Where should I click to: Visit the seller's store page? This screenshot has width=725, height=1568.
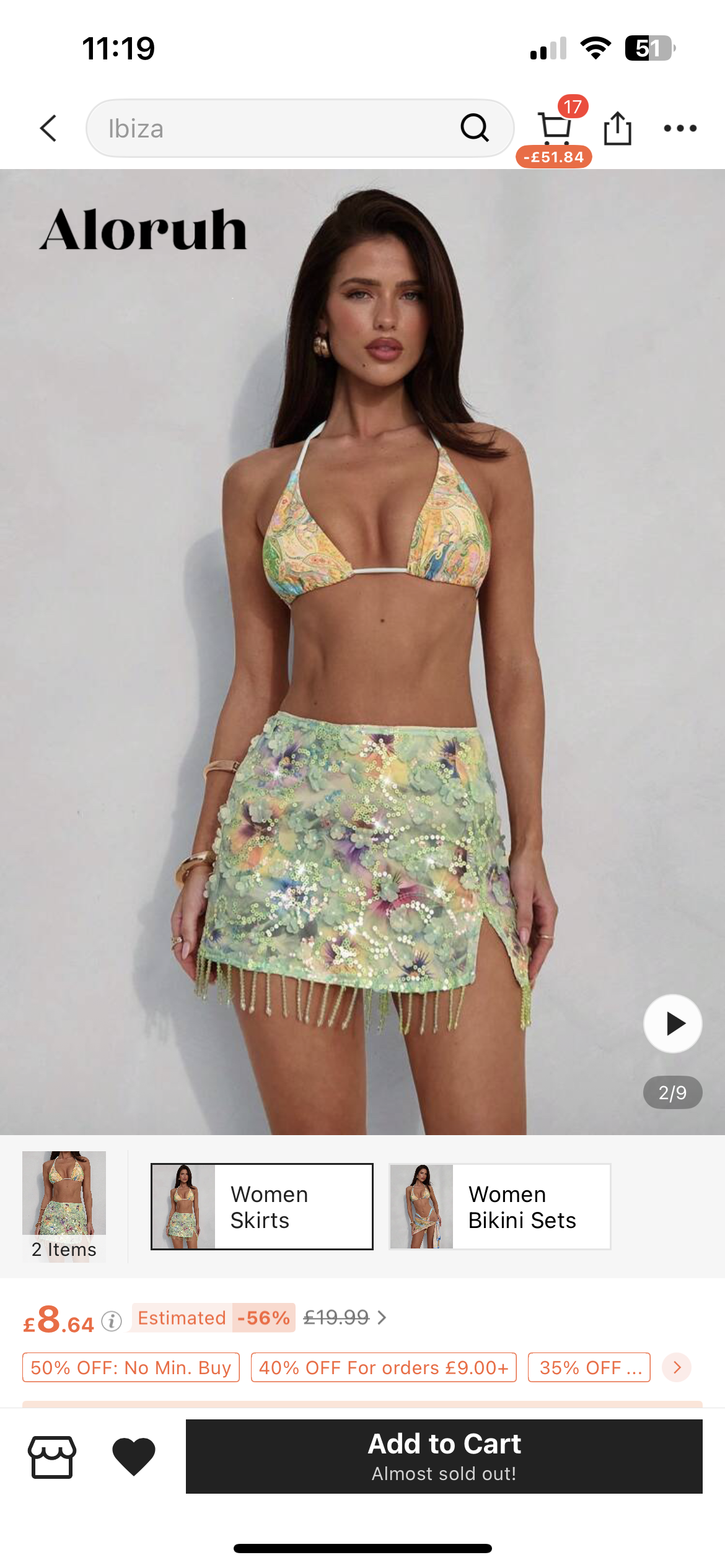[52, 1457]
